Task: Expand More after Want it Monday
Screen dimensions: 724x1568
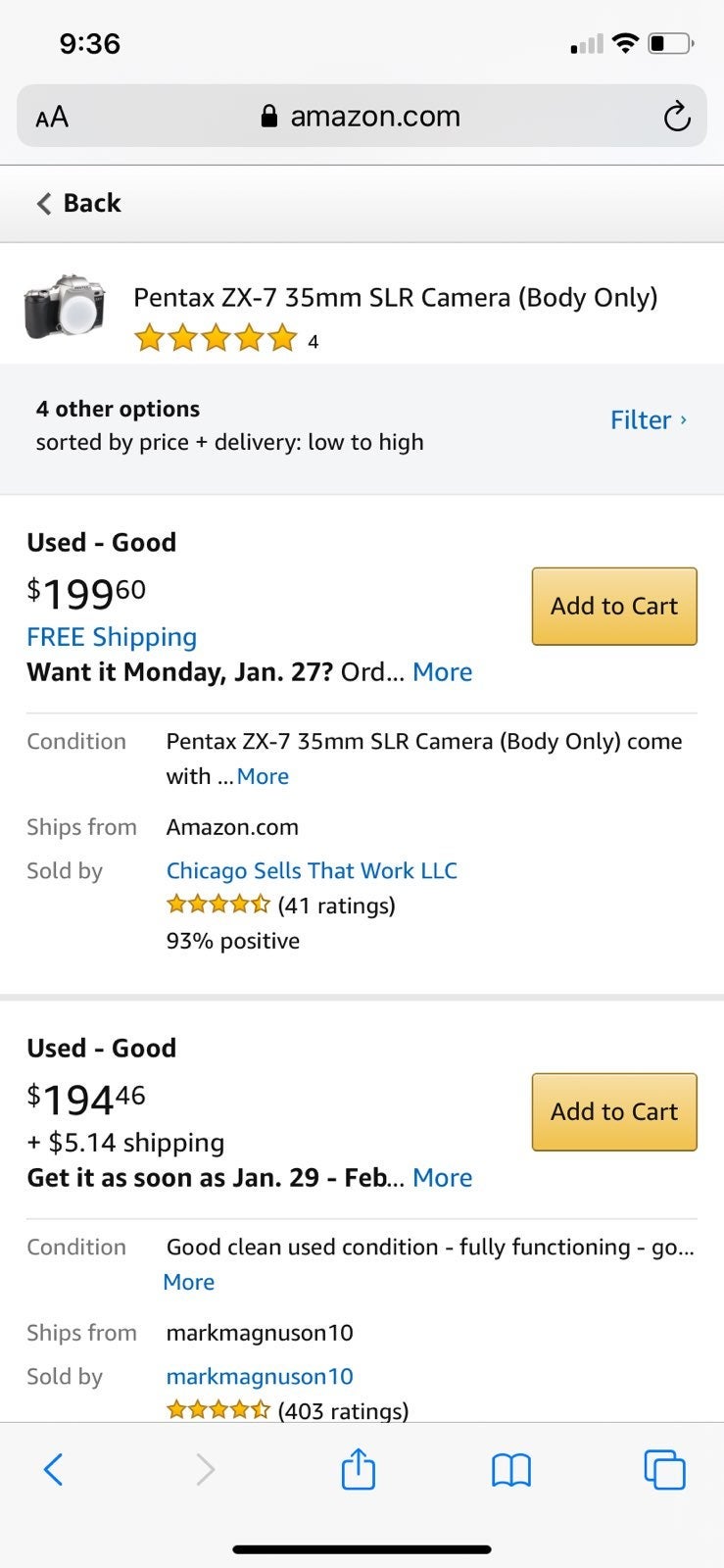Action: click(x=442, y=672)
